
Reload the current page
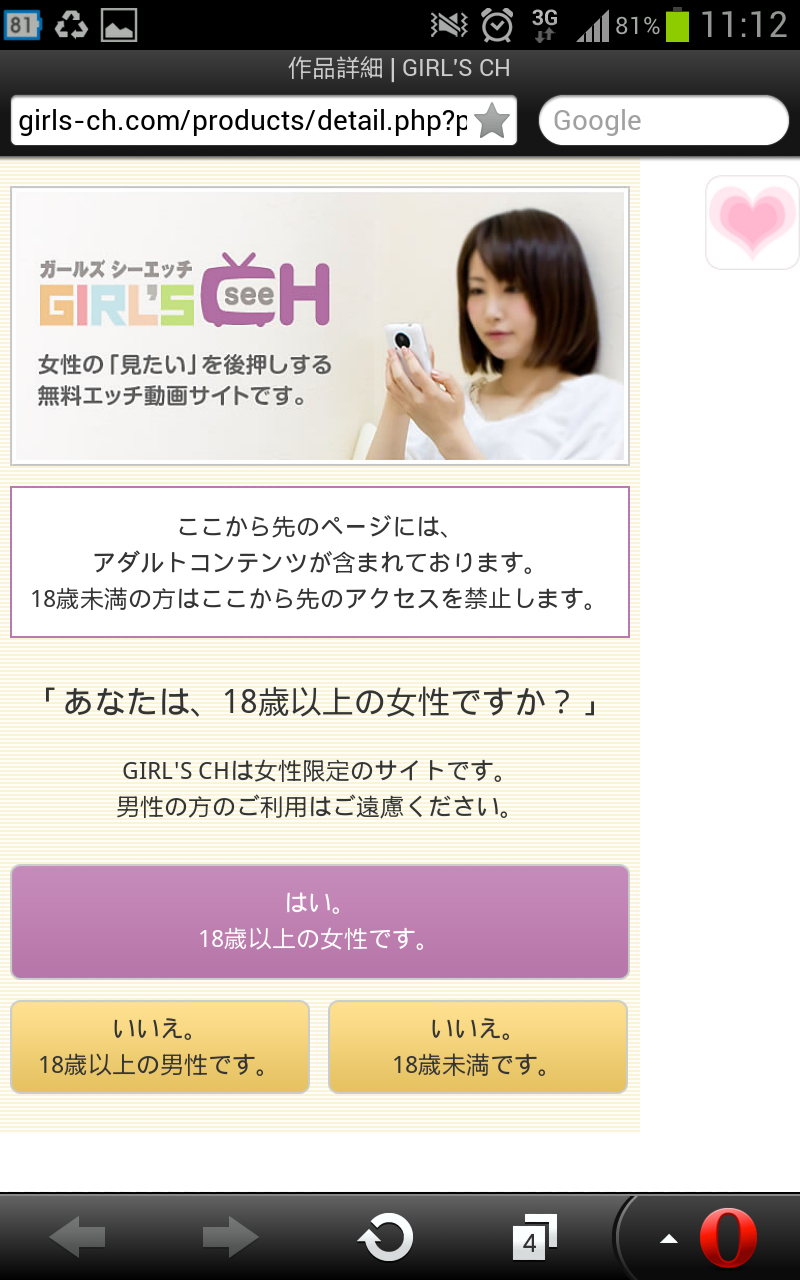click(385, 1238)
